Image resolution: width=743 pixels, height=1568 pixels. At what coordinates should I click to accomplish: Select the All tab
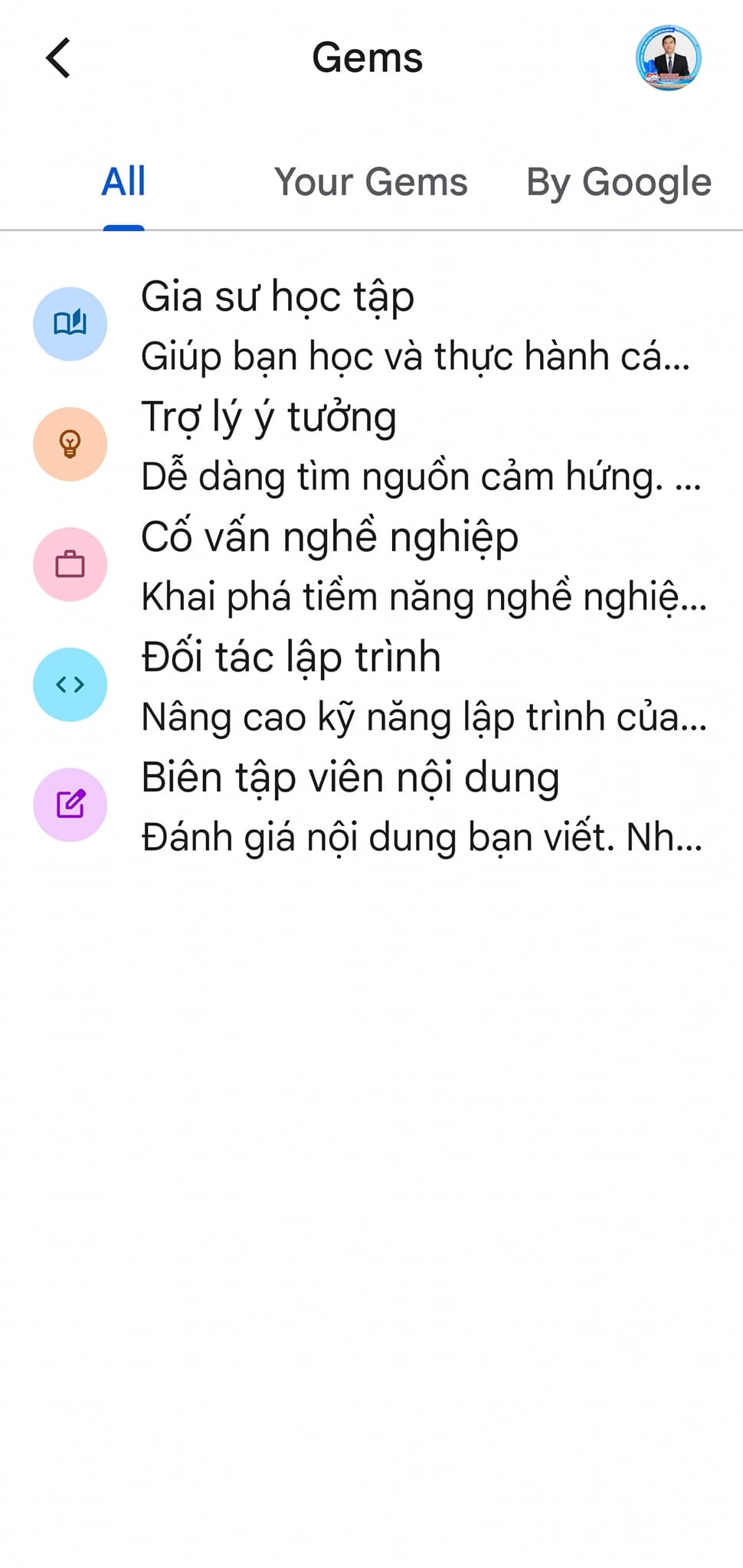[124, 182]
